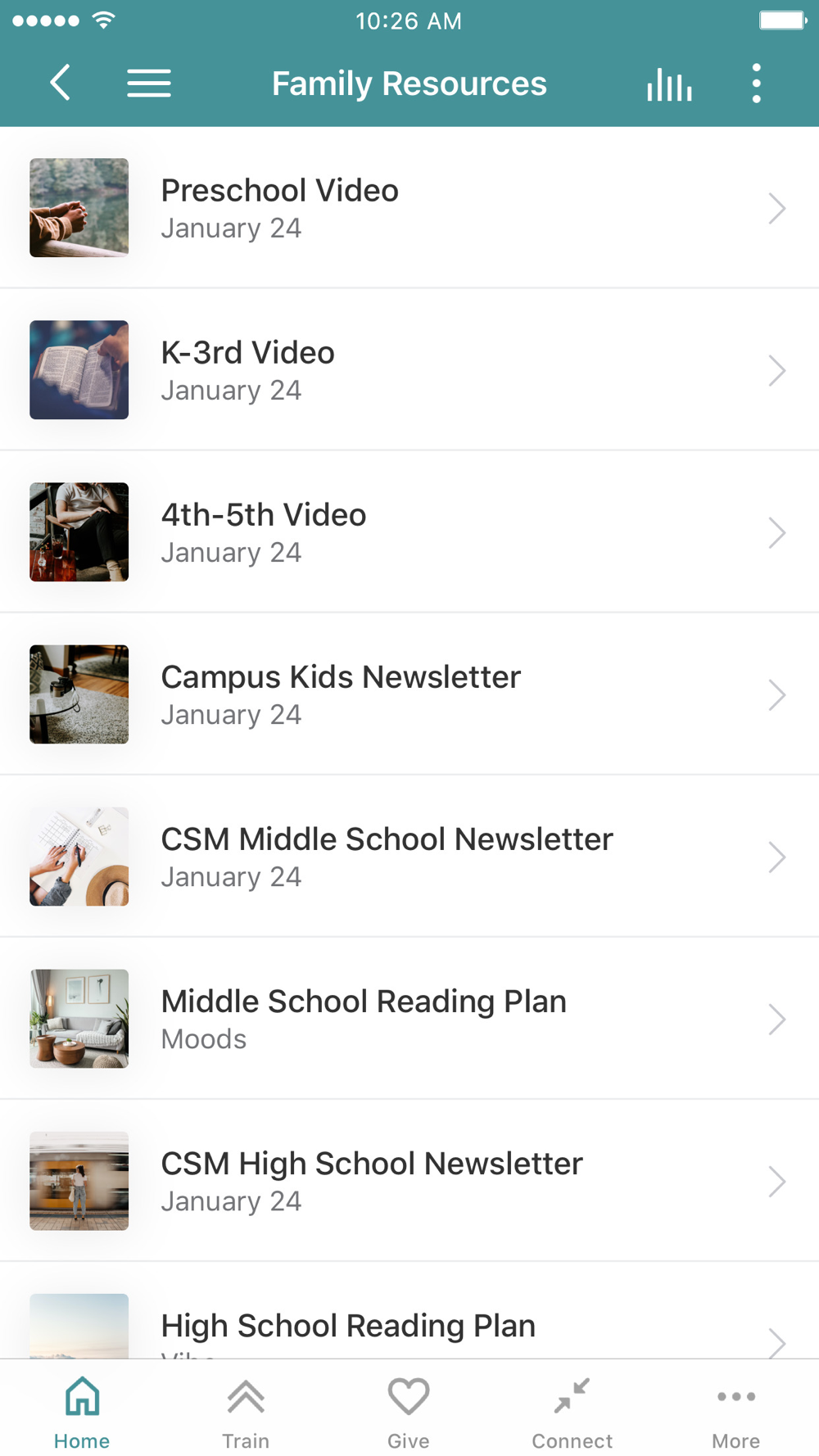819x1456 pixels.
Task: Switch to the Connect tab
Action: tap(572, 1412)
